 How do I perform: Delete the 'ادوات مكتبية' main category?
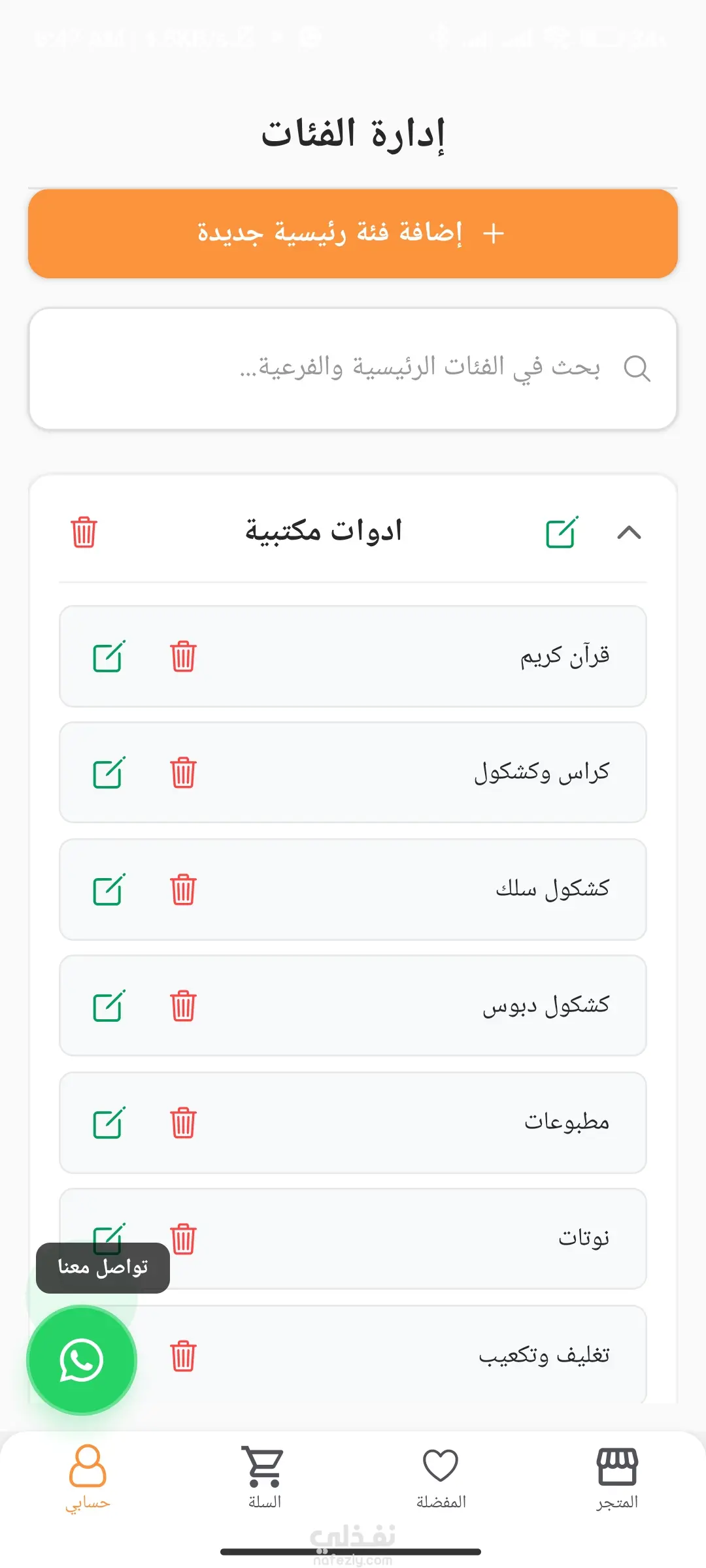[84, 532]
